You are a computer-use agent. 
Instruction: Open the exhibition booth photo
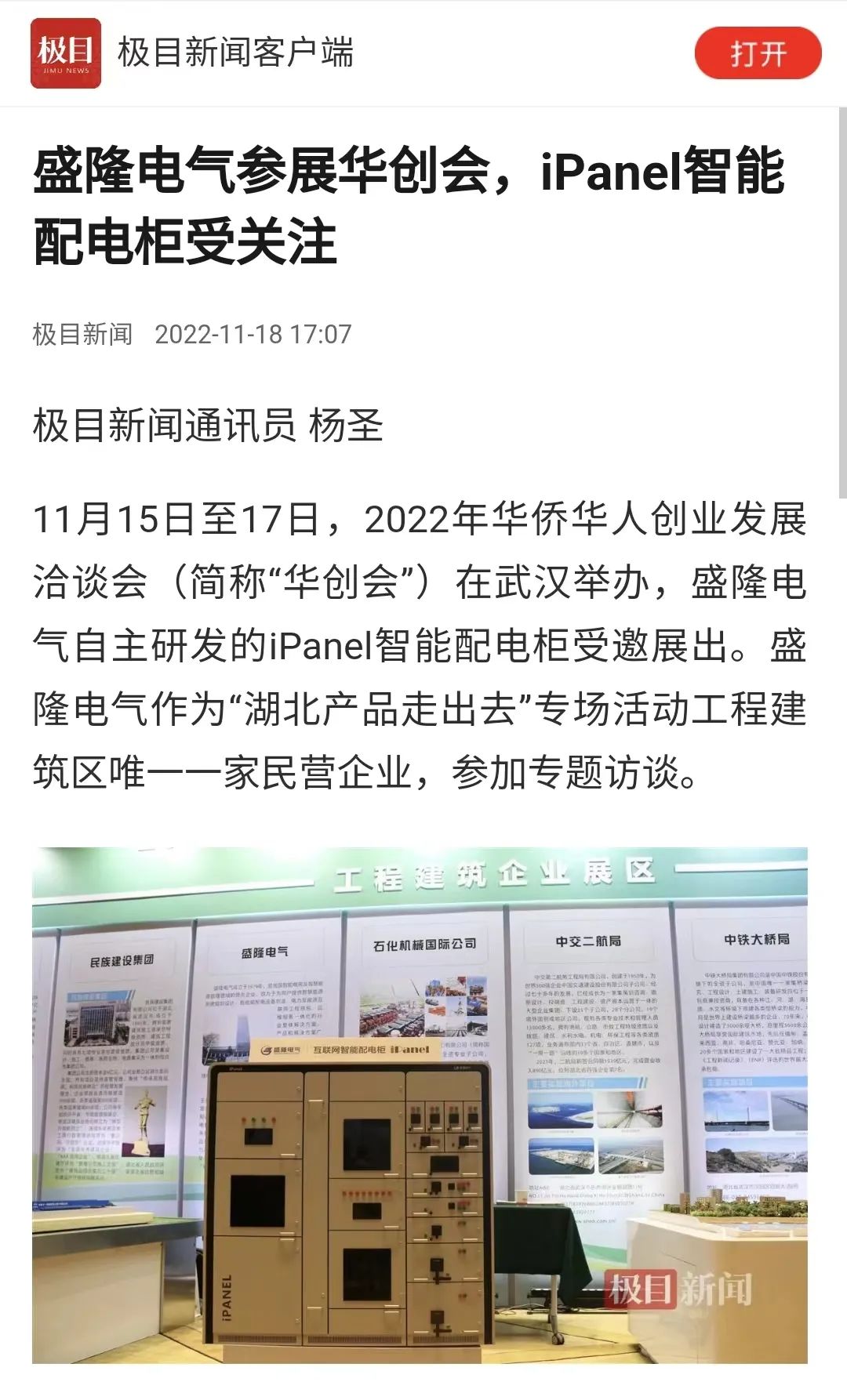tap(420, 1105)
